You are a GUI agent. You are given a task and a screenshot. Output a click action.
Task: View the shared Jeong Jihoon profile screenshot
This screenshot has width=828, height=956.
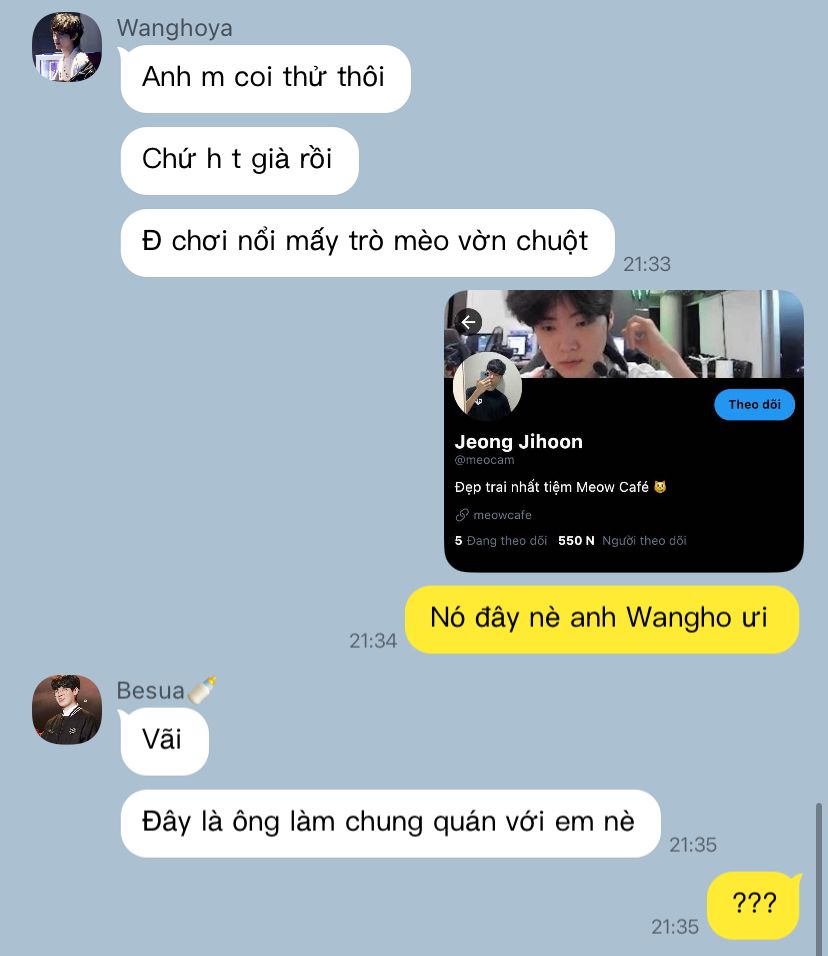coord(623,431)
